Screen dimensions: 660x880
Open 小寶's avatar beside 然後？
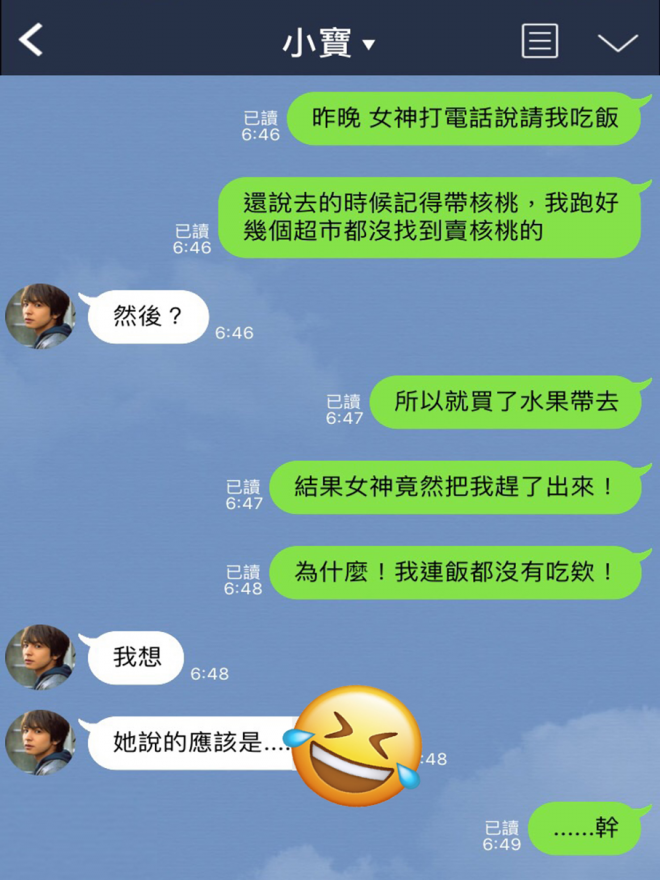pos(40,317)
